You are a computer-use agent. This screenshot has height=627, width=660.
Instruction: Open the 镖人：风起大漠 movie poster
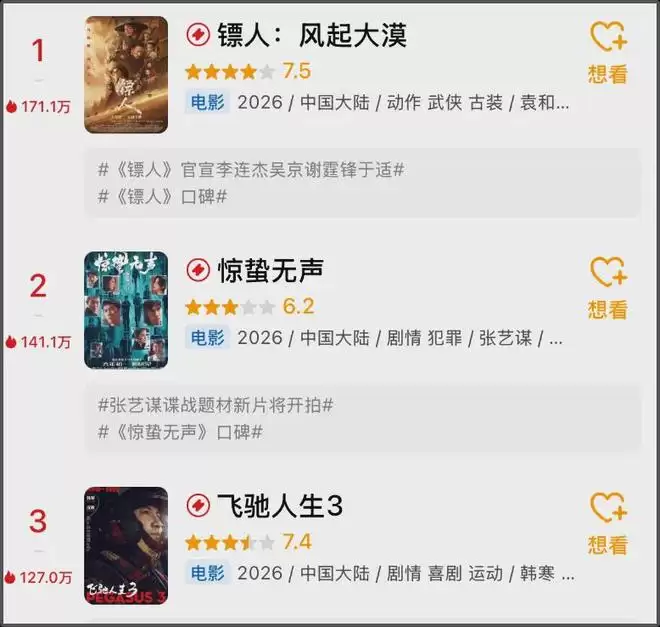tap(126, 75)
